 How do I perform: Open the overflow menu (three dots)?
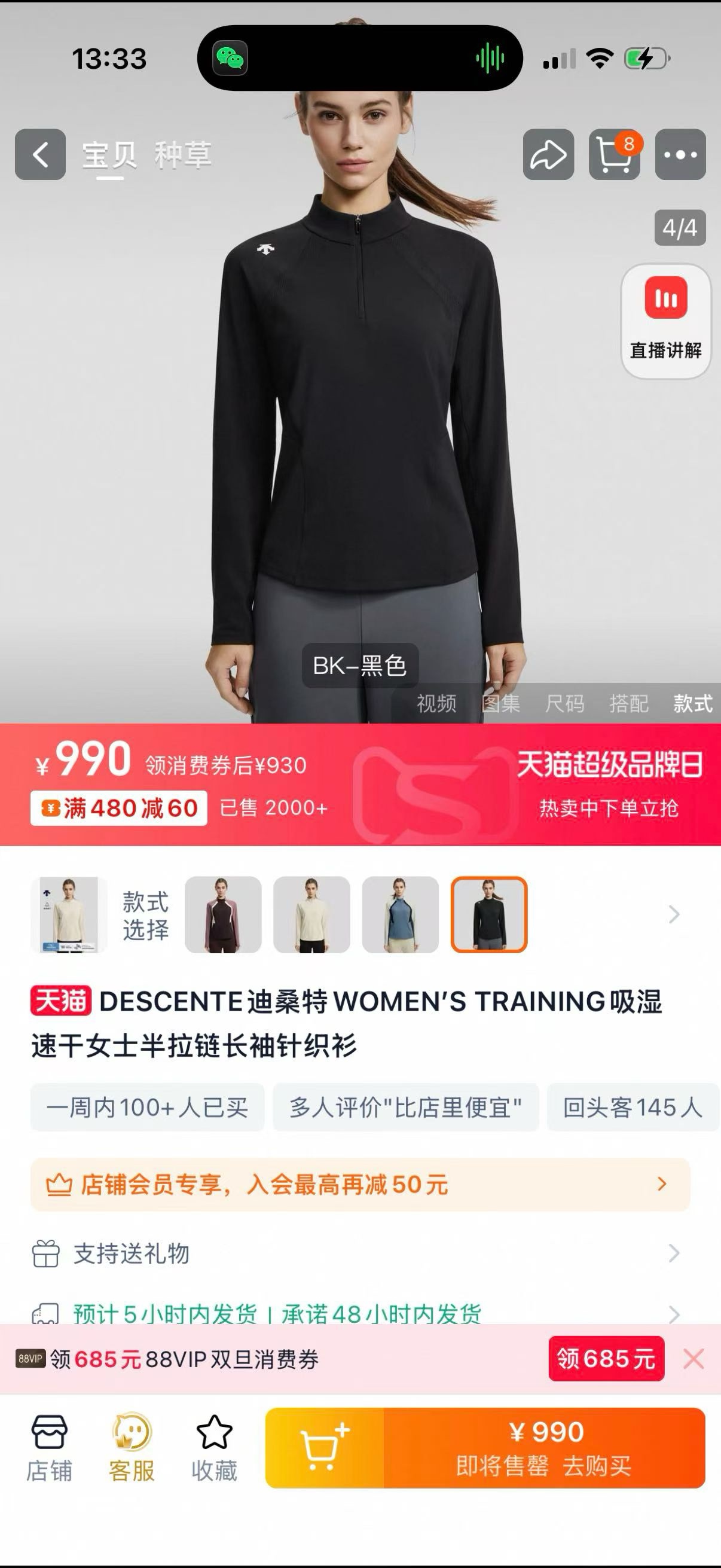(680, 155)
